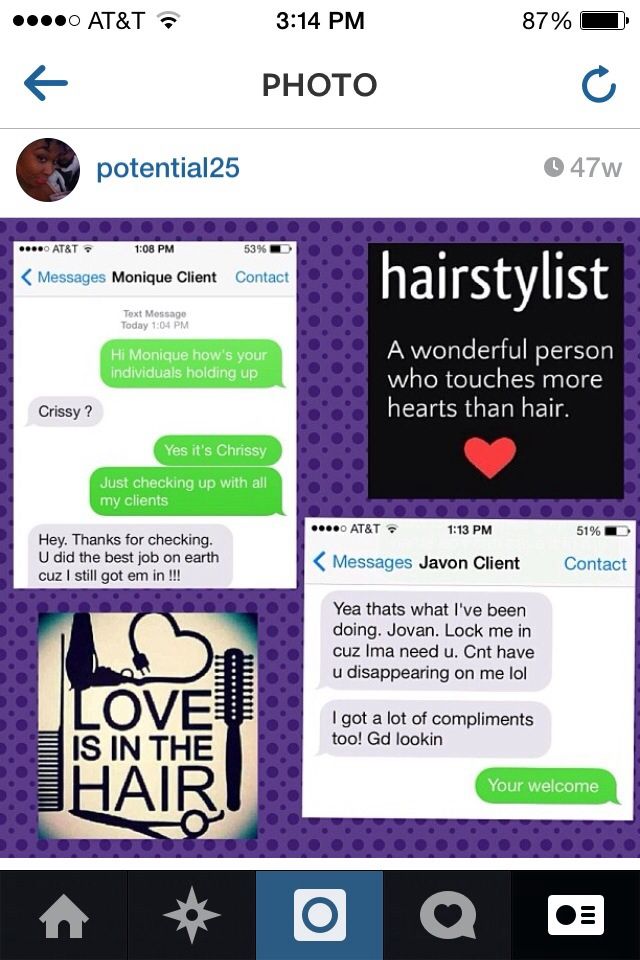
Task: Go back using the arrow
Action: (45, 85)
